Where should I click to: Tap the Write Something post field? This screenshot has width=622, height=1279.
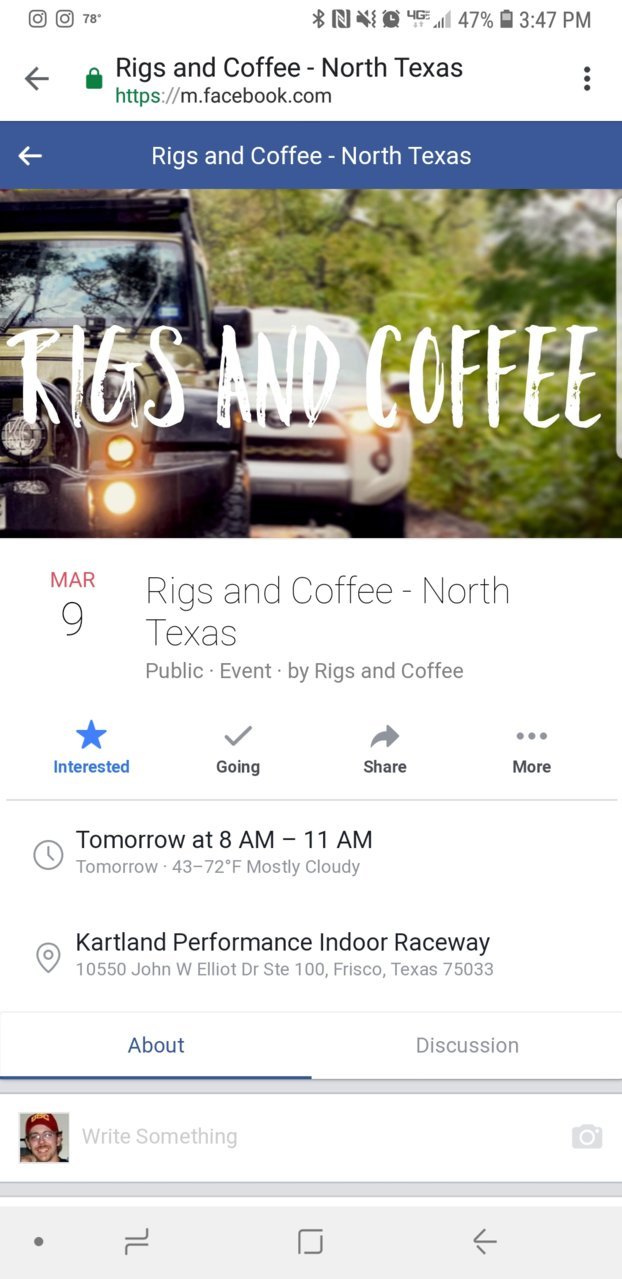[x=300, y=1136]
